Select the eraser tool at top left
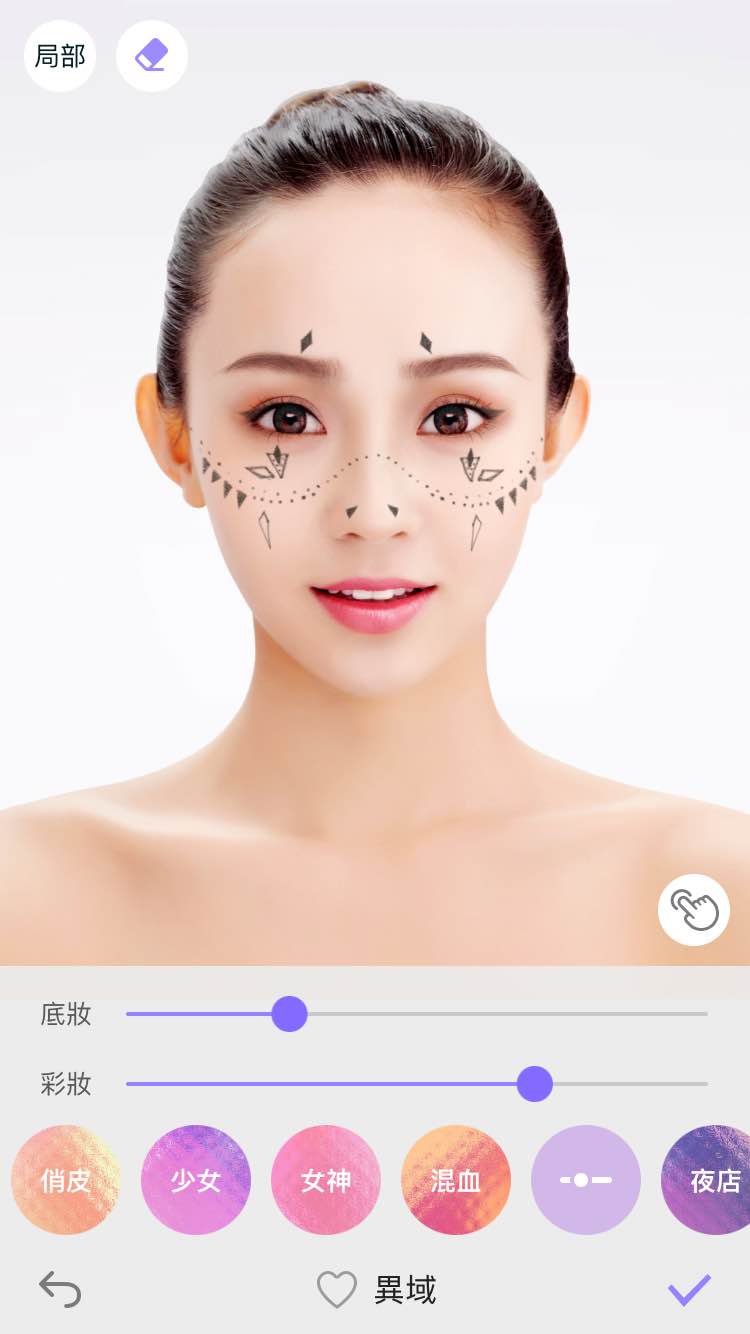The height and width of the screenshot is (1334, 750). pyautogui.click(x=151, y=56)
